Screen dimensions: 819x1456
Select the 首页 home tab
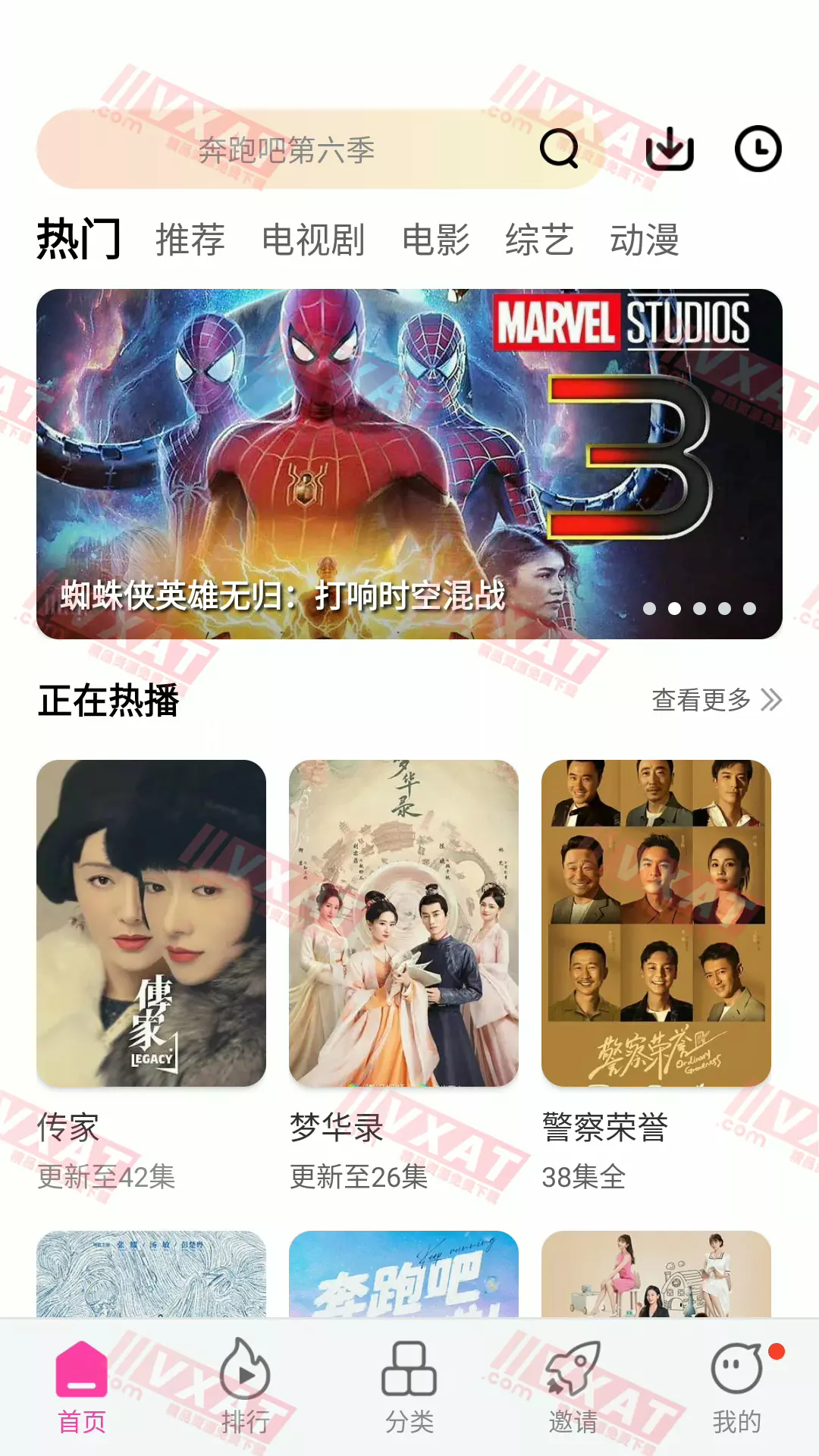coord(82,1388)
